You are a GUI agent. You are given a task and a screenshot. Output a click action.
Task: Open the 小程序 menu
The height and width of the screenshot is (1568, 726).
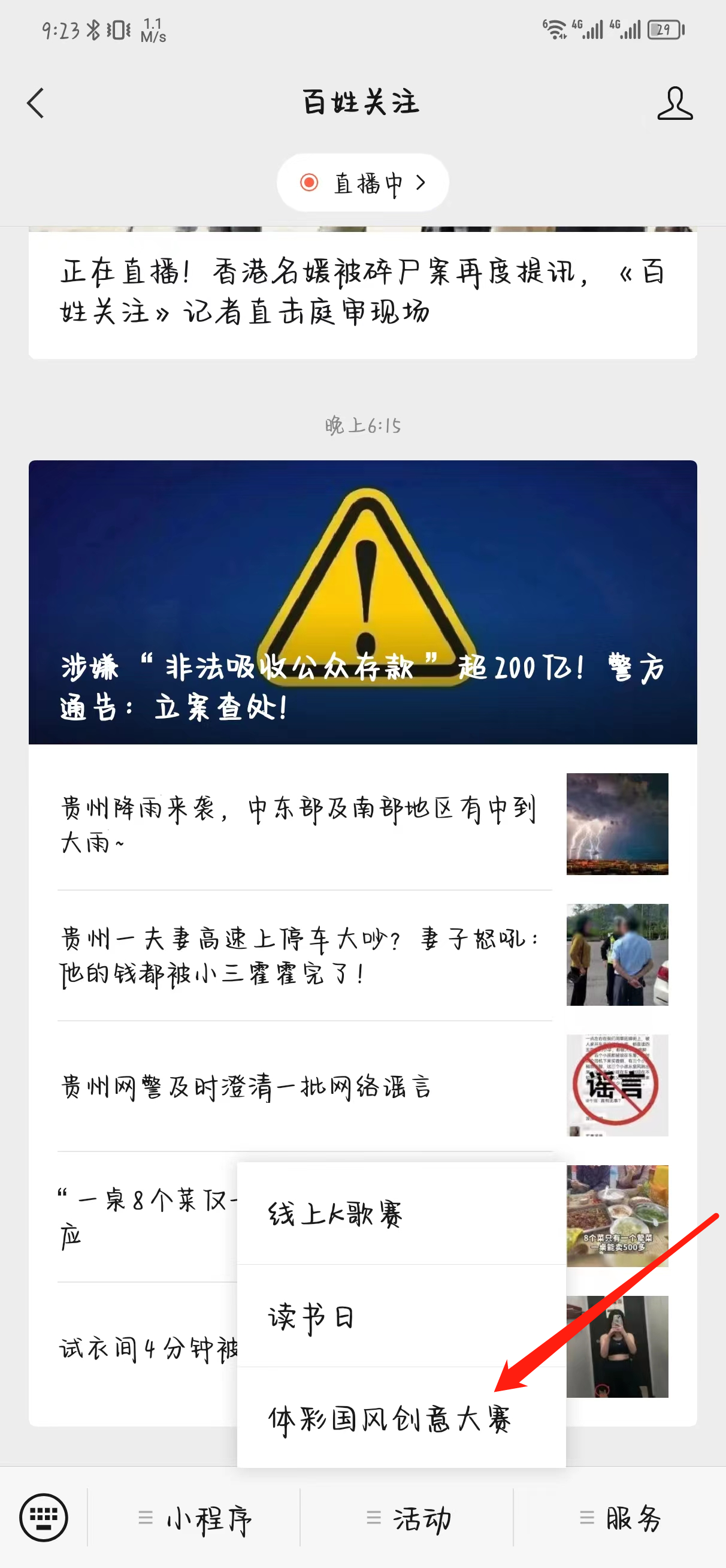click(195, 1519)
